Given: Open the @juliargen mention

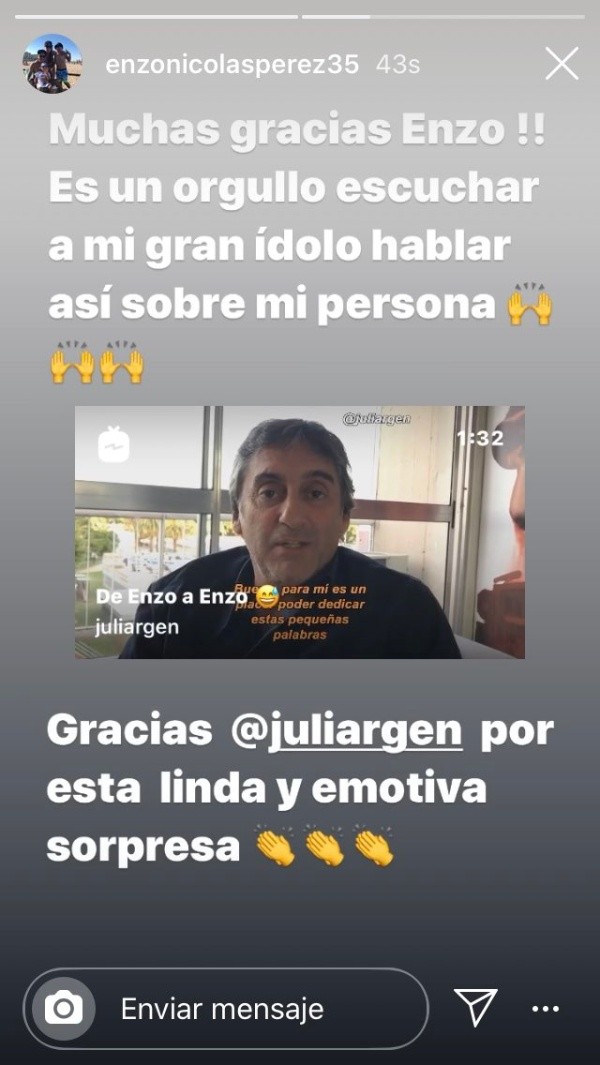Looking at the screenshot, I should coord(346,732).
